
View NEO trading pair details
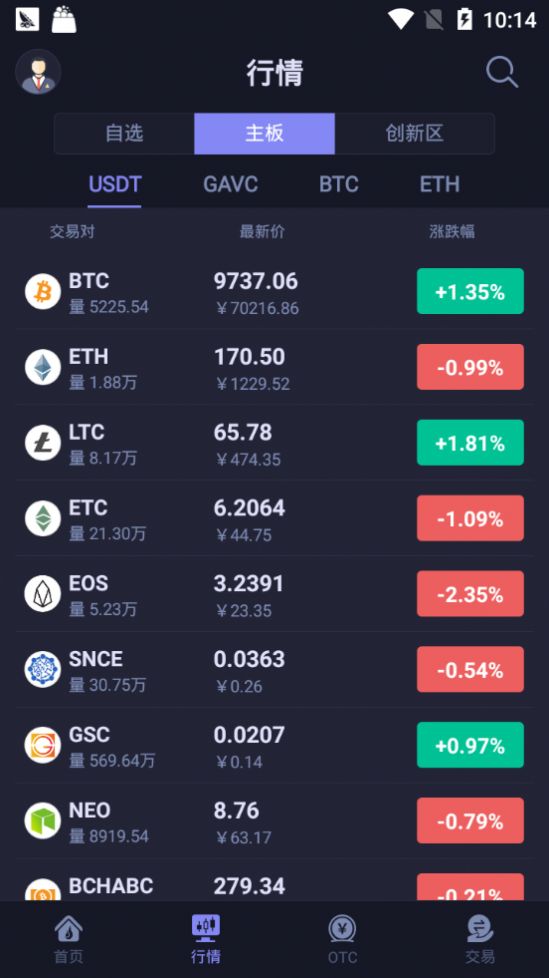pos(274,821)
